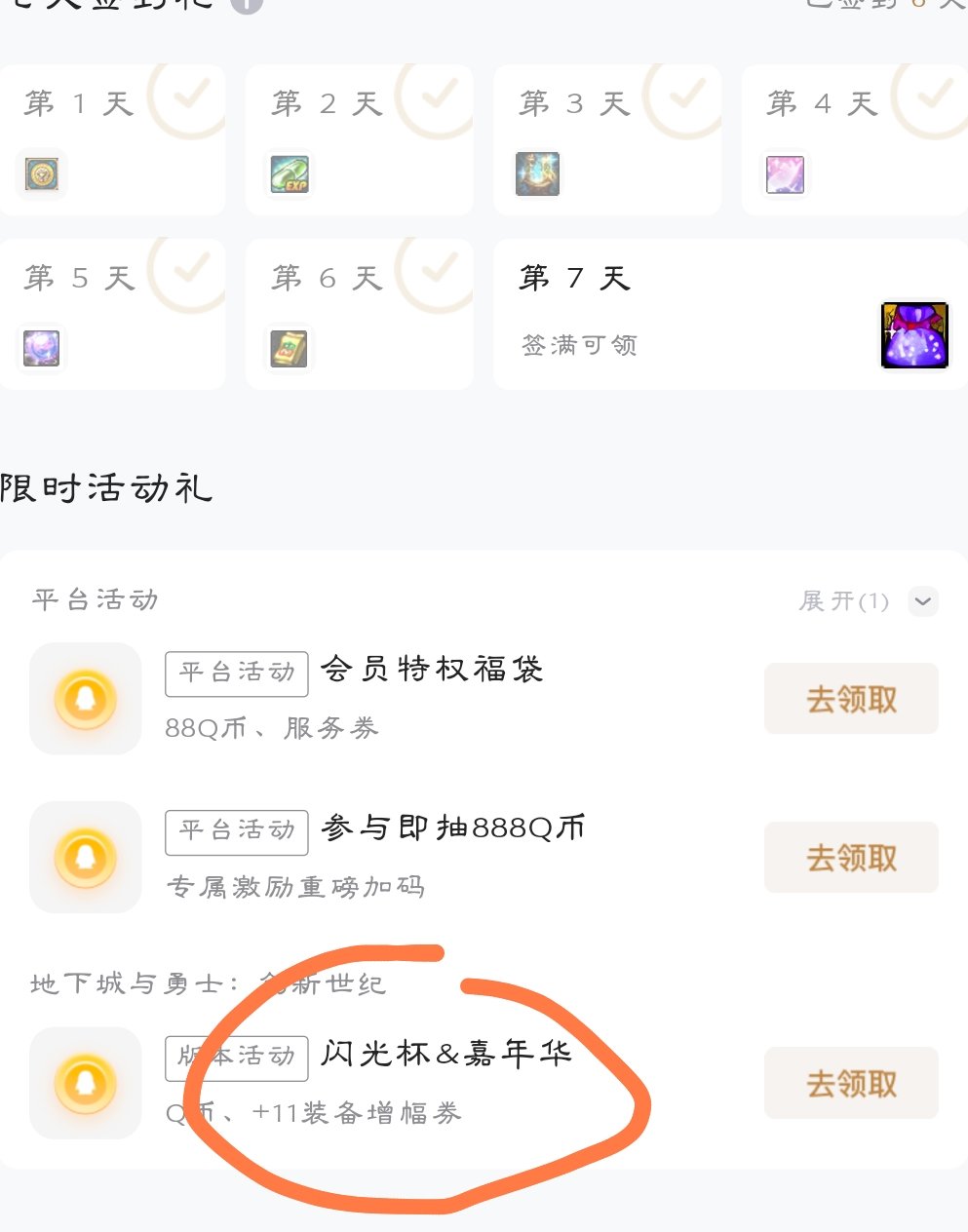This screenshot has height=1232, width=968.
Task: Select the Day 2 EXP capsule reward icon
Action: pos(288,174)
